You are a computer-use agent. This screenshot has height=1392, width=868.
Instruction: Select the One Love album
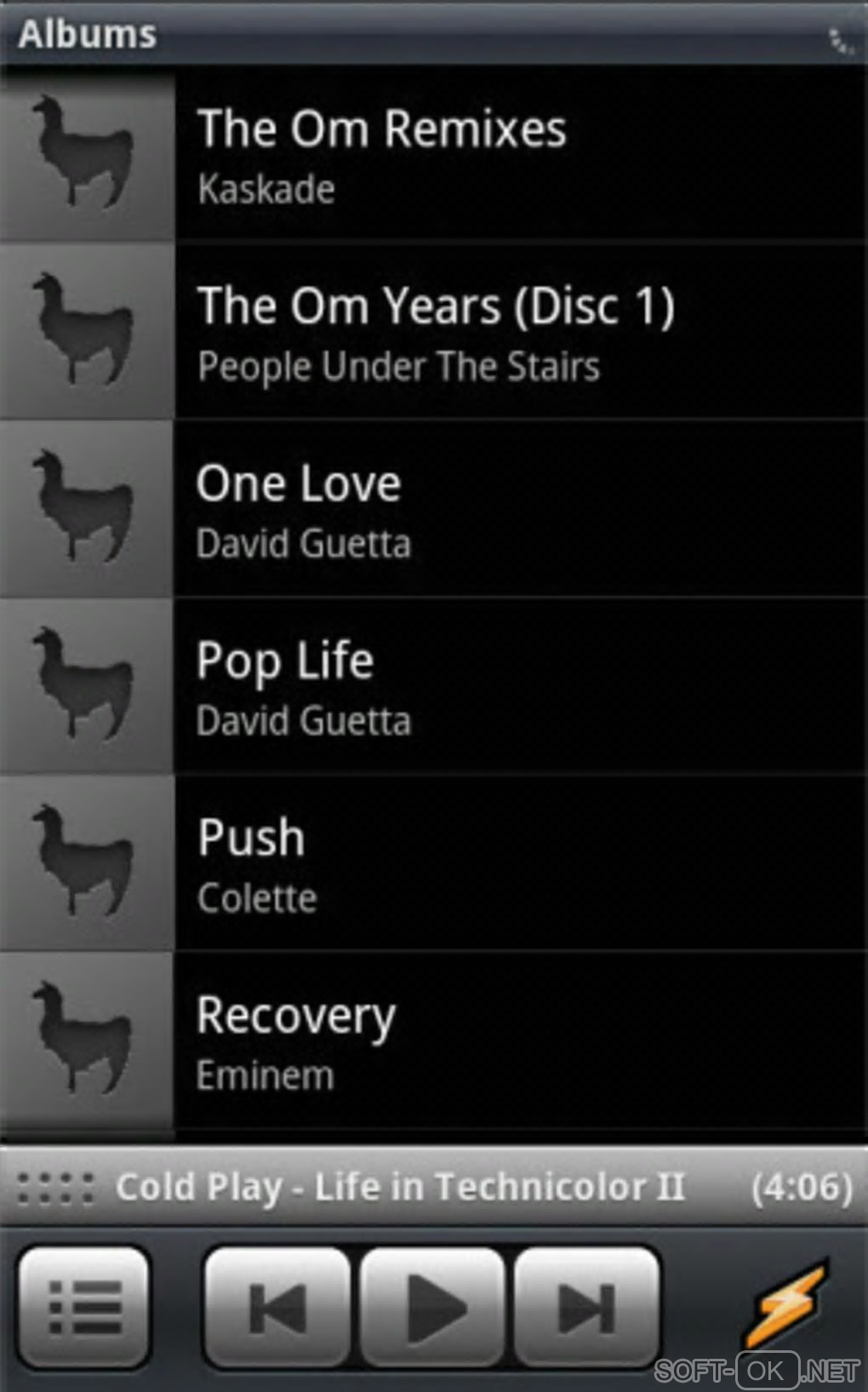(x=434, y=510)
